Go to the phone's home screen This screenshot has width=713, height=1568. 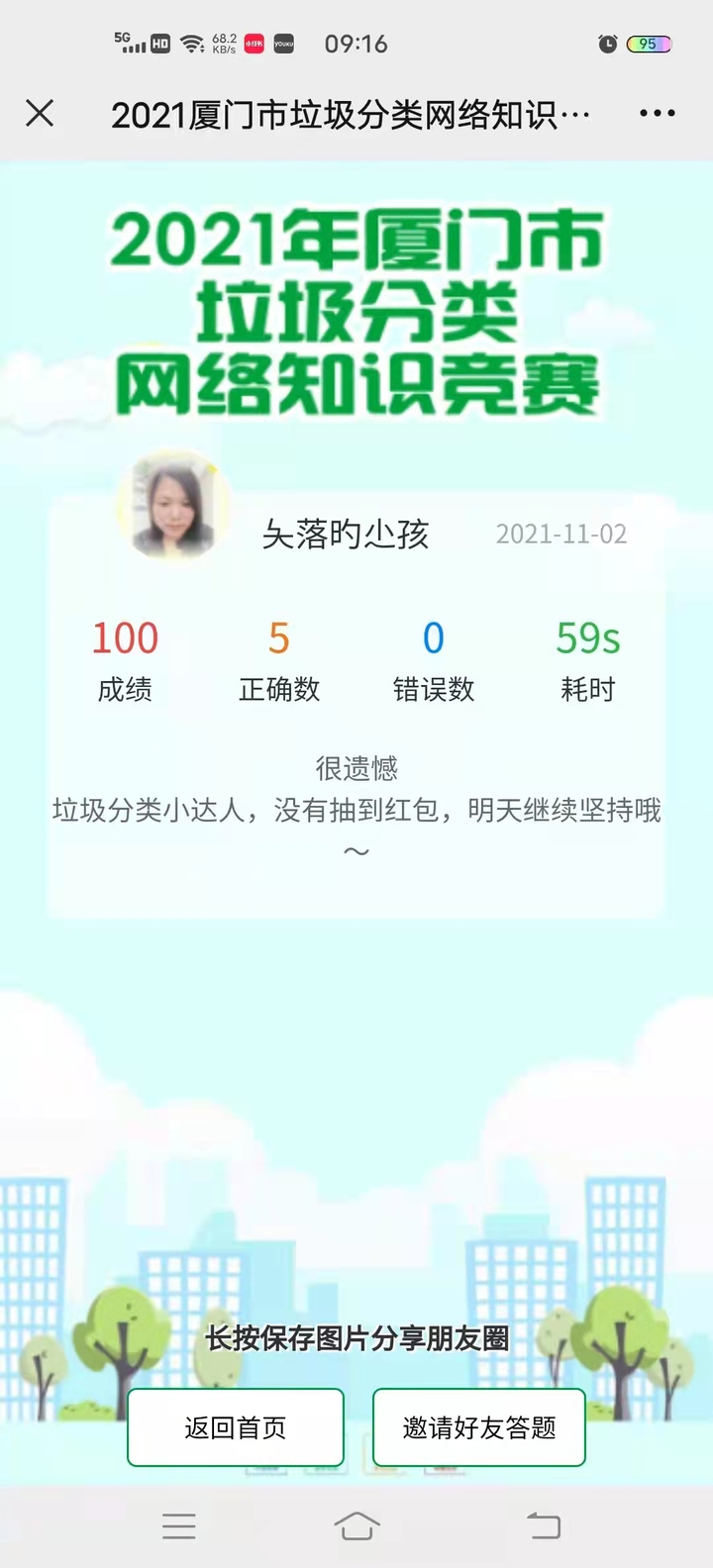click(x=356, y=1525)
